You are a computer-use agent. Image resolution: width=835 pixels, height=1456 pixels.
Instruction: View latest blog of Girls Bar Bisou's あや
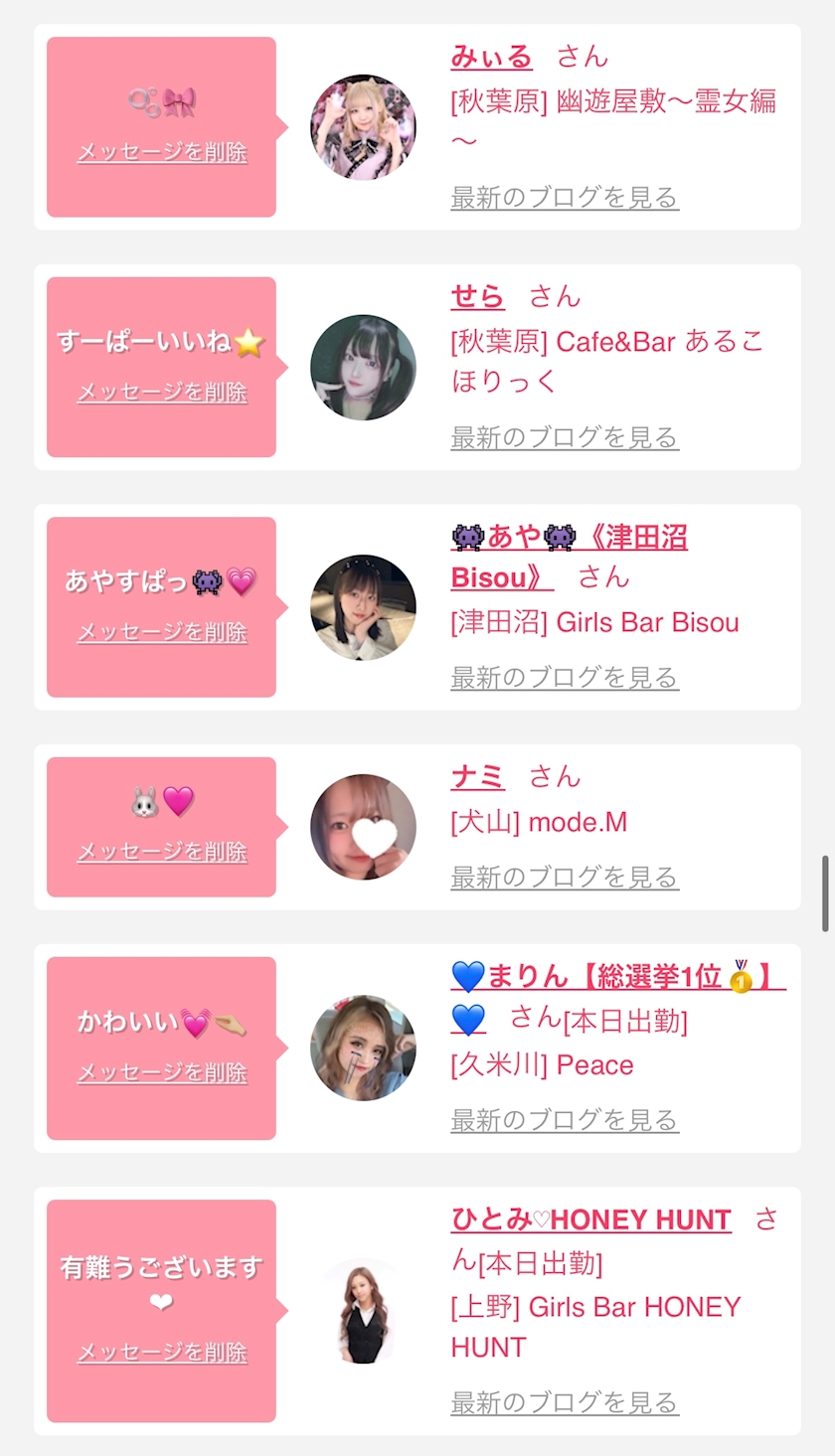[x=565, y=677]
